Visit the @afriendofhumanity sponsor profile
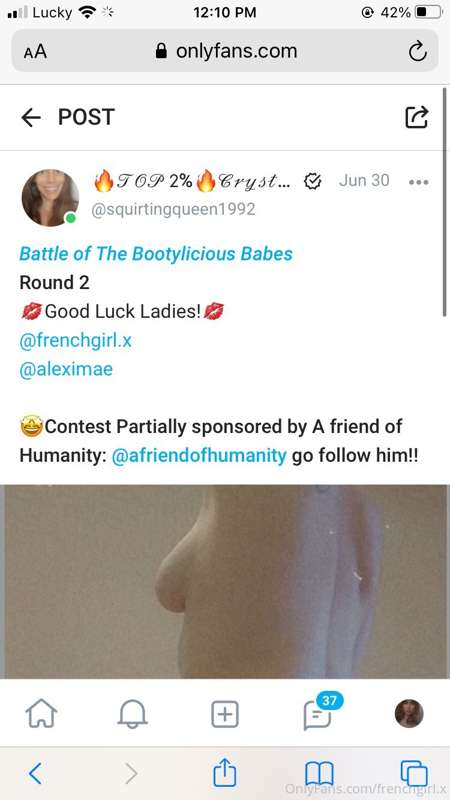This screenshot has height=800, width=450. pos(199,455)
